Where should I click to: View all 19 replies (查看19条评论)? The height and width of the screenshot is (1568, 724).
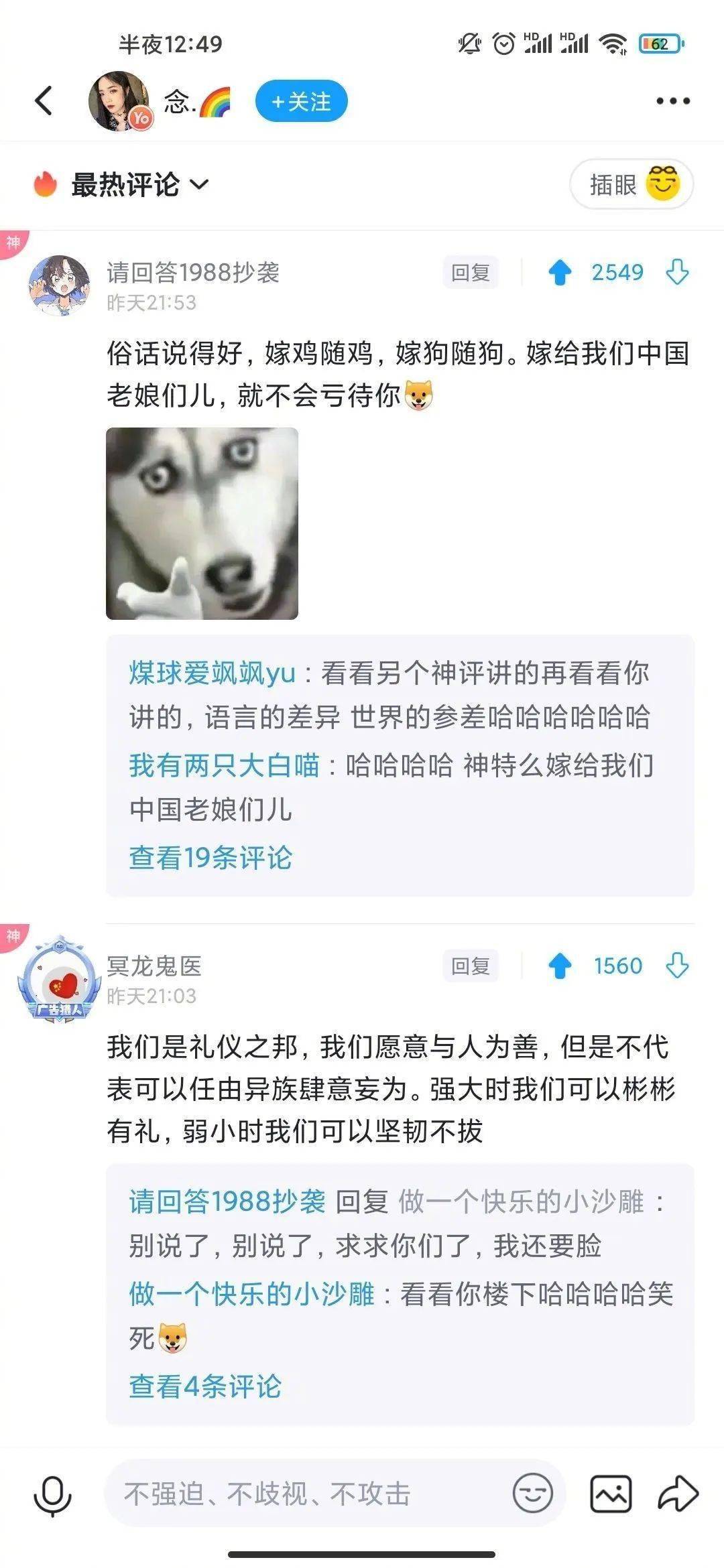click(210, 858)
